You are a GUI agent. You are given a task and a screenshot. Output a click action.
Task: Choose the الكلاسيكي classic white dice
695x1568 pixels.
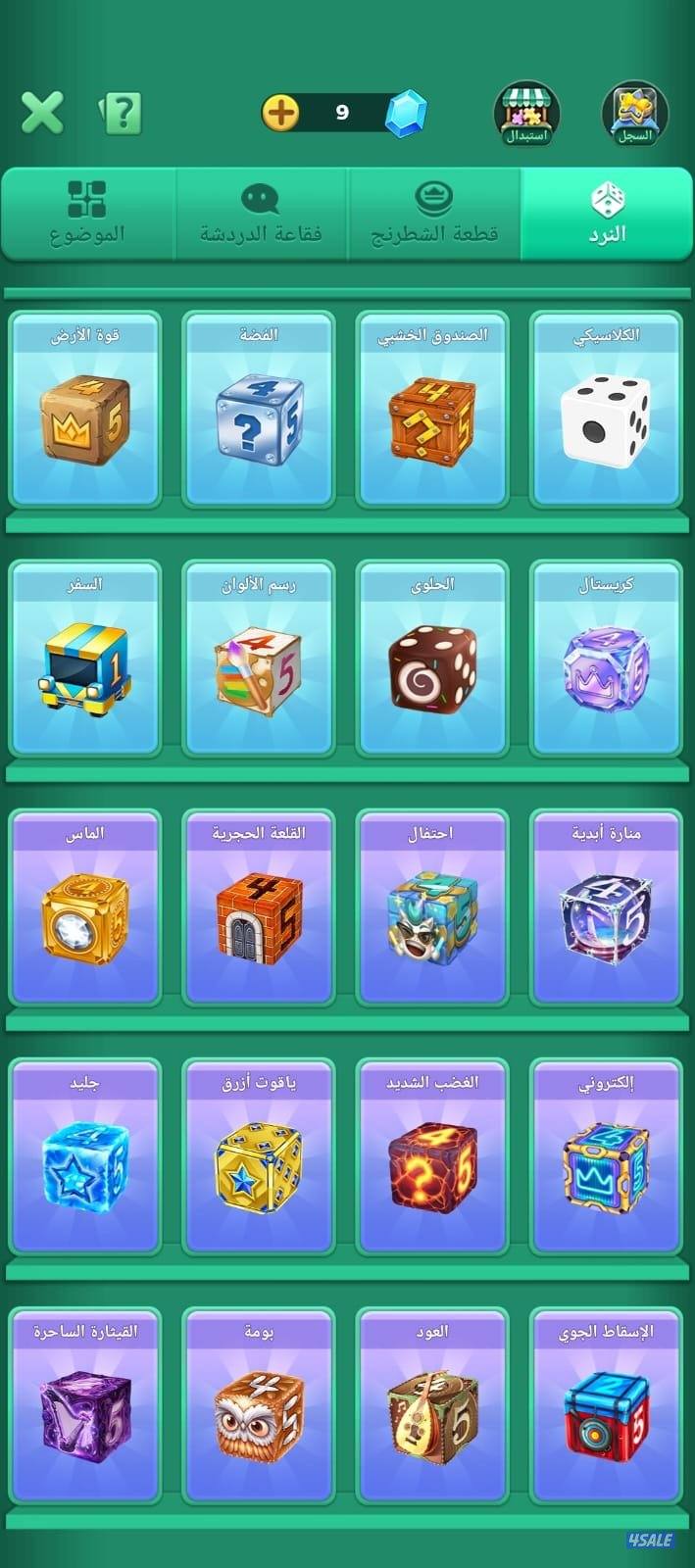click(606, 409)
